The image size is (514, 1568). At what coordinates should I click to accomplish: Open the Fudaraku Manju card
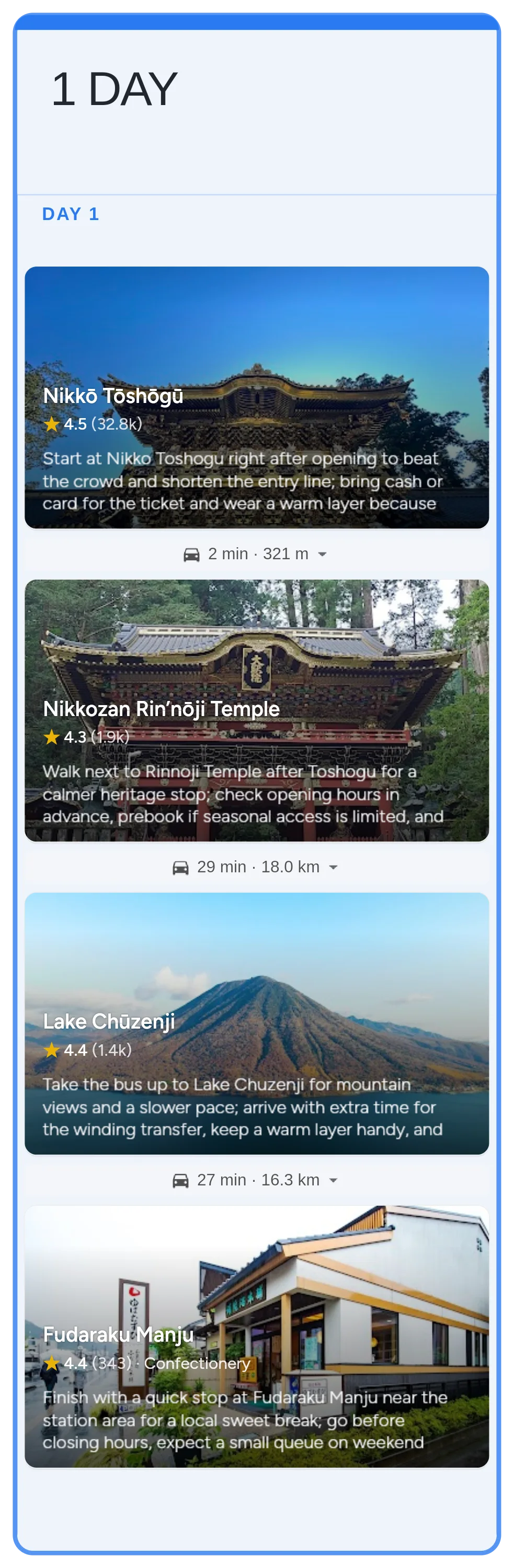[256, 1336]
